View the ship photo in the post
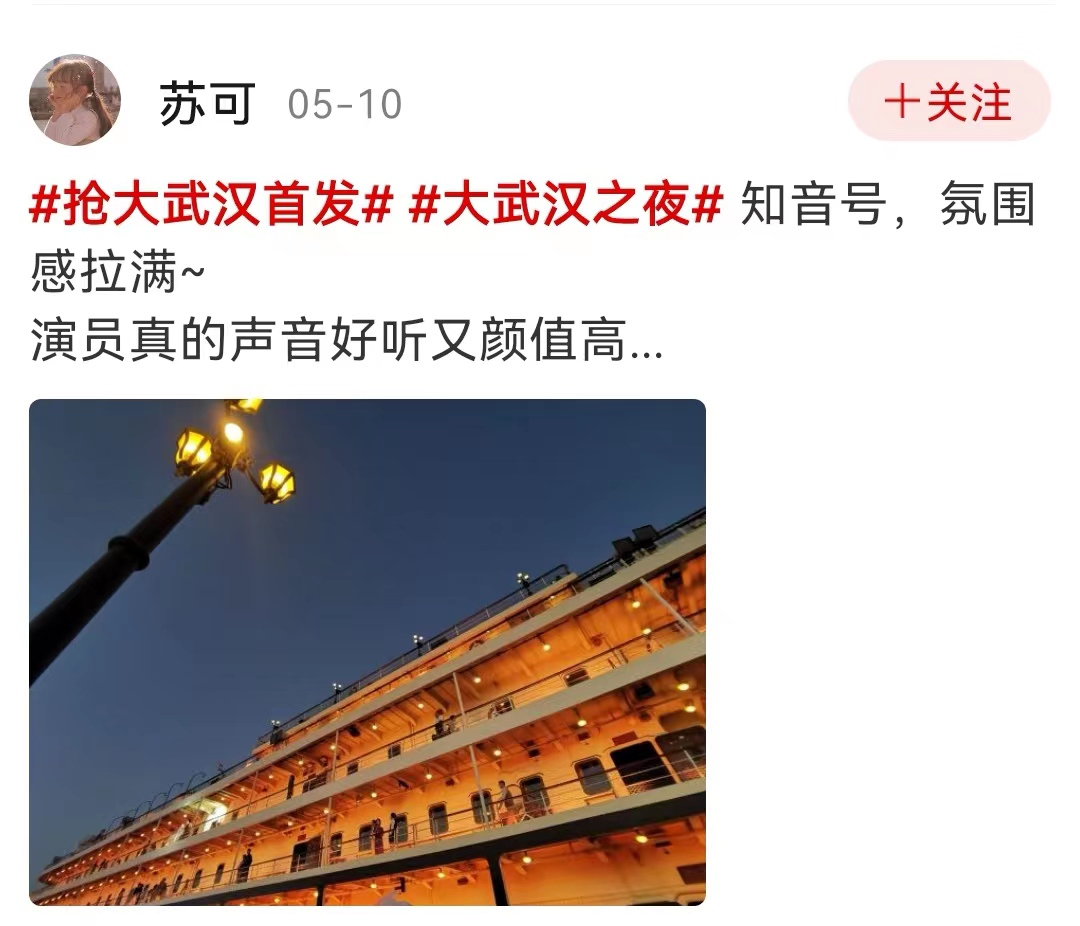 (x=367, y=652)
